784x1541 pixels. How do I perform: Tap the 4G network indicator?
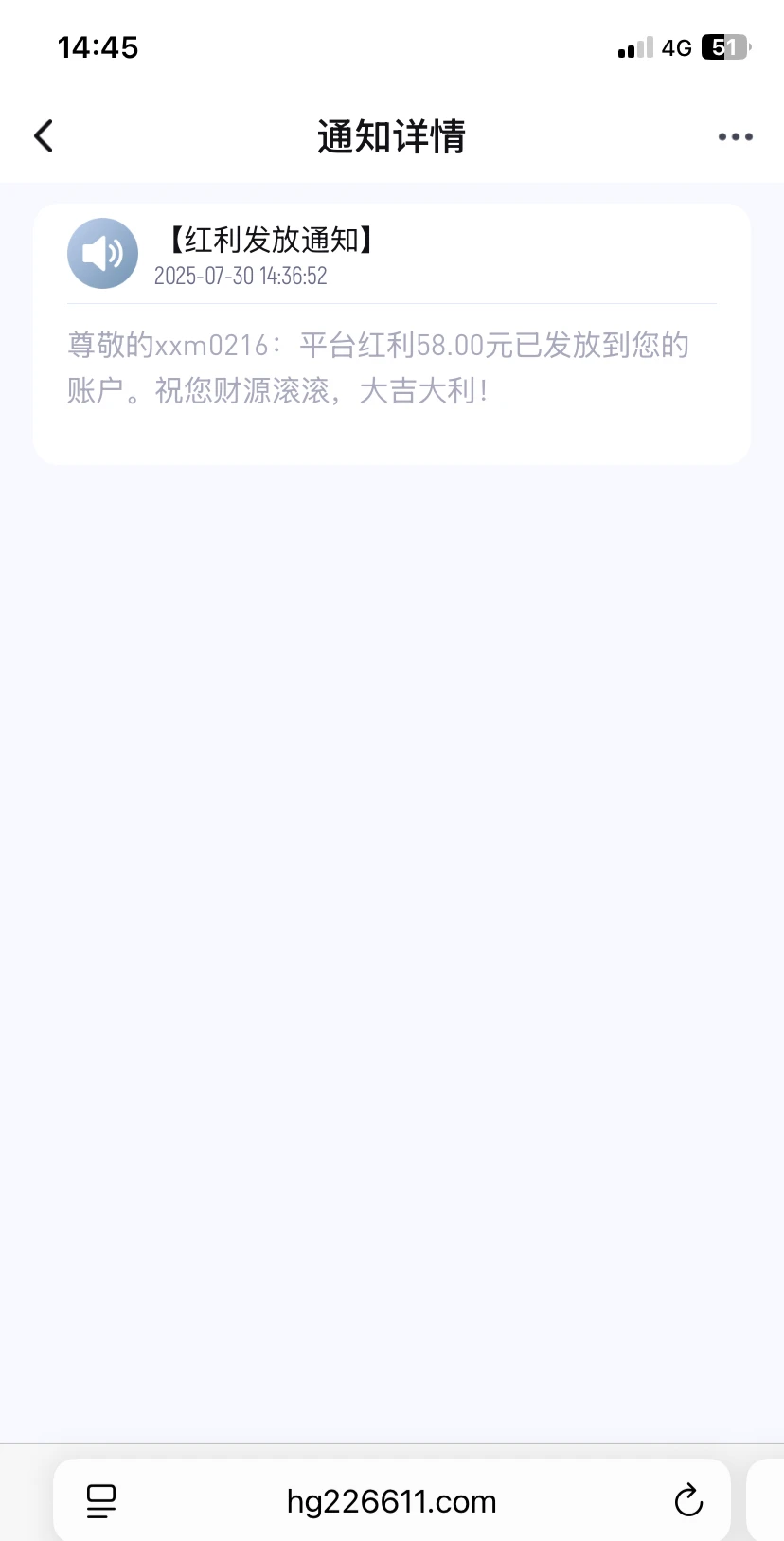coord(675,47)
